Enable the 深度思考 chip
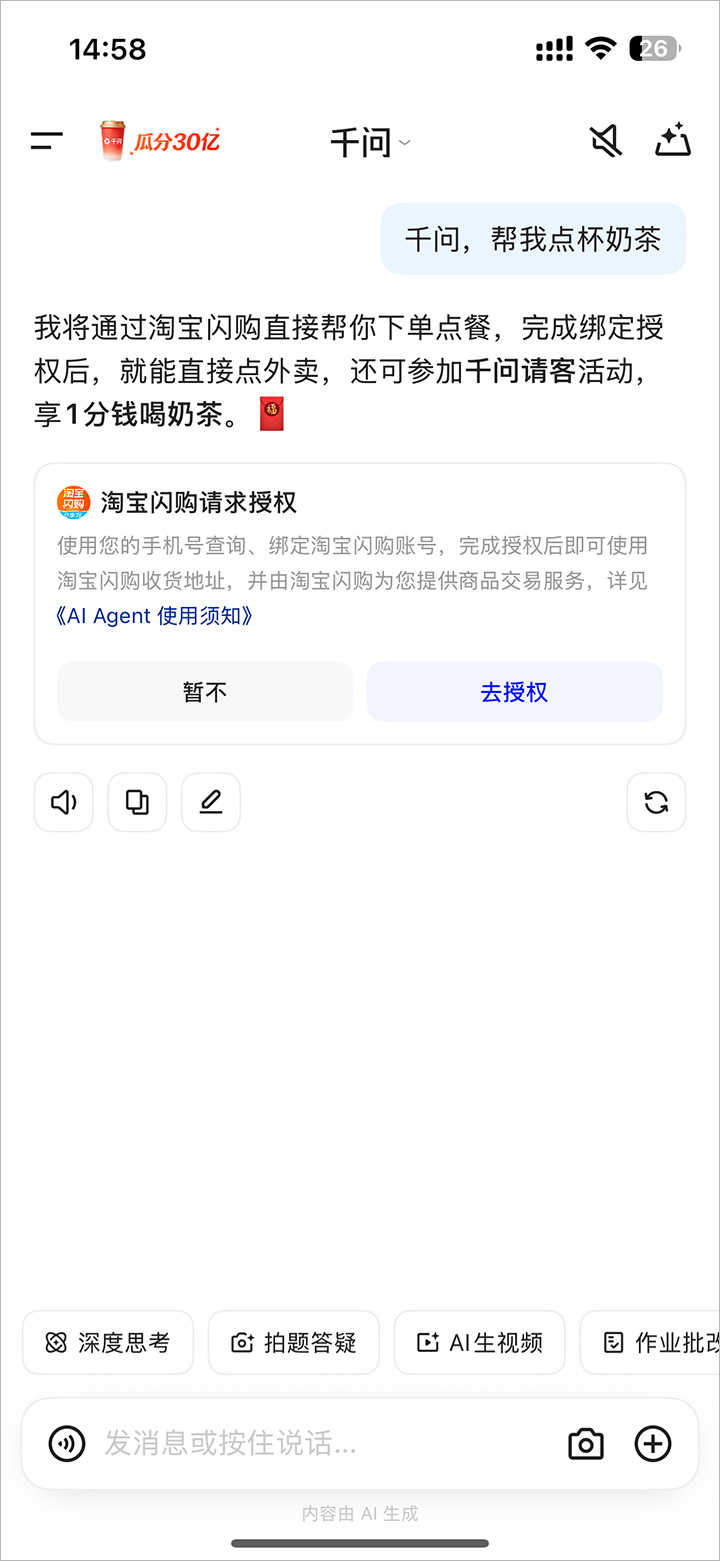The width and height of the screenshot is (720, 1561). [108, 1342]
